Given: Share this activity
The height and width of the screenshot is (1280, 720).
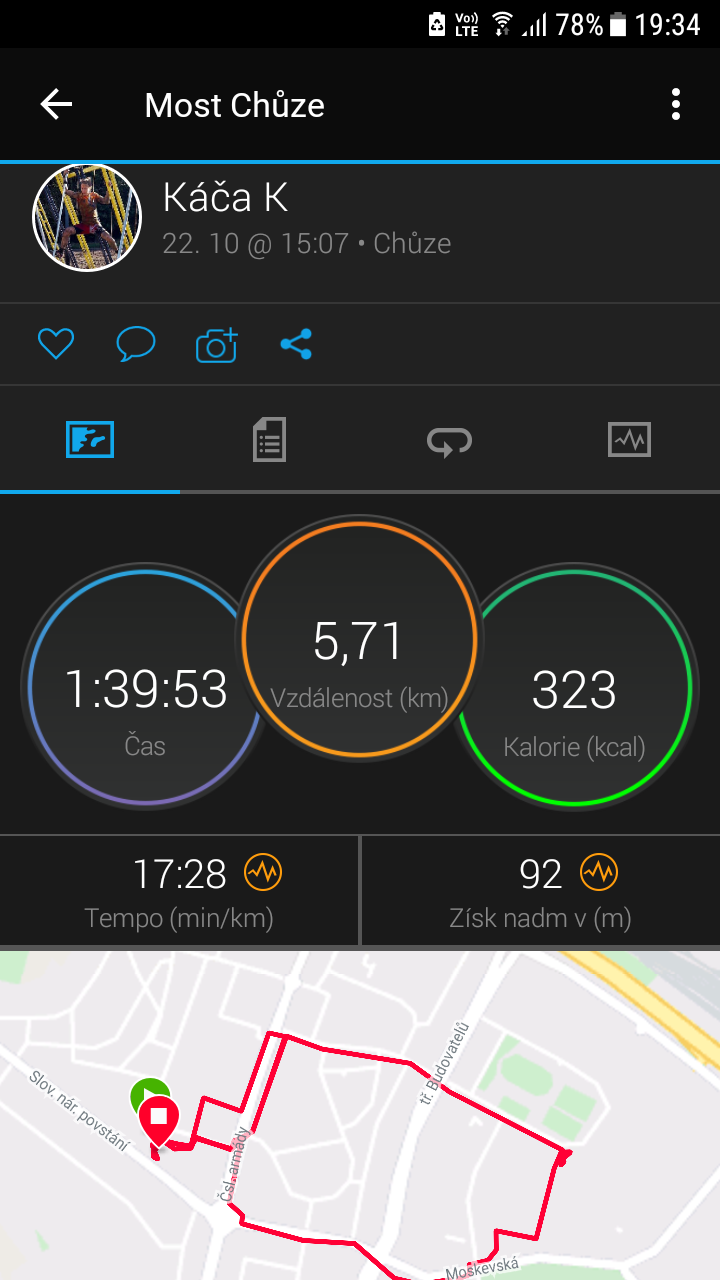Looking at the screenshot, I should [x=296, y=345].
